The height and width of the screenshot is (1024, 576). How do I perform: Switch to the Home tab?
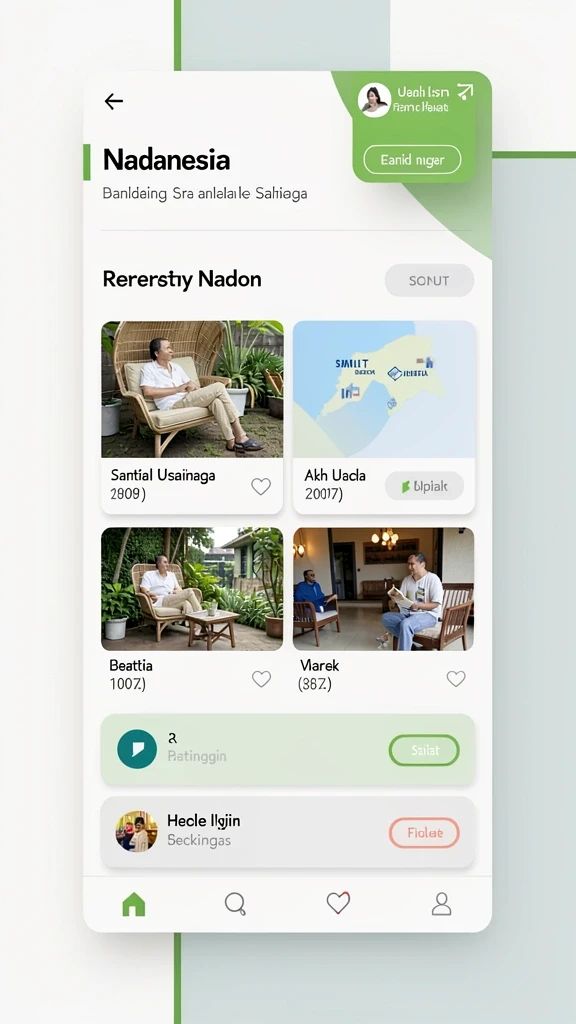134,904
